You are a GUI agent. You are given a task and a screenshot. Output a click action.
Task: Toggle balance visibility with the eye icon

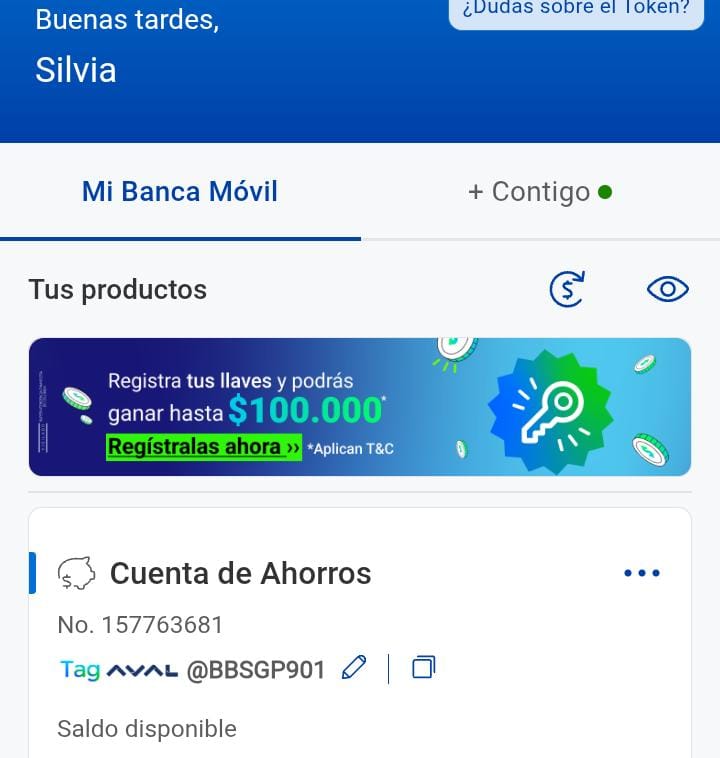tap(667, 290)
